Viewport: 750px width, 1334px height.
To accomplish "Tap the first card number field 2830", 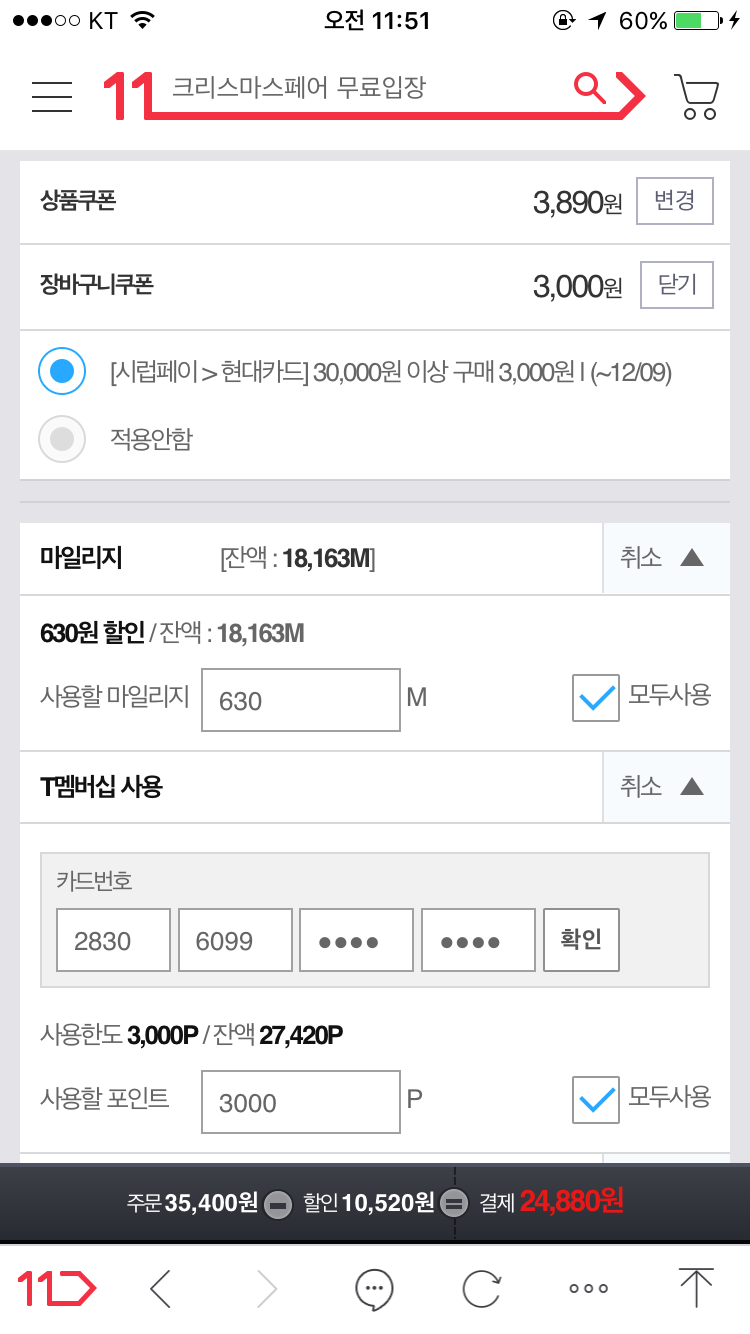I will pos(113,940).
